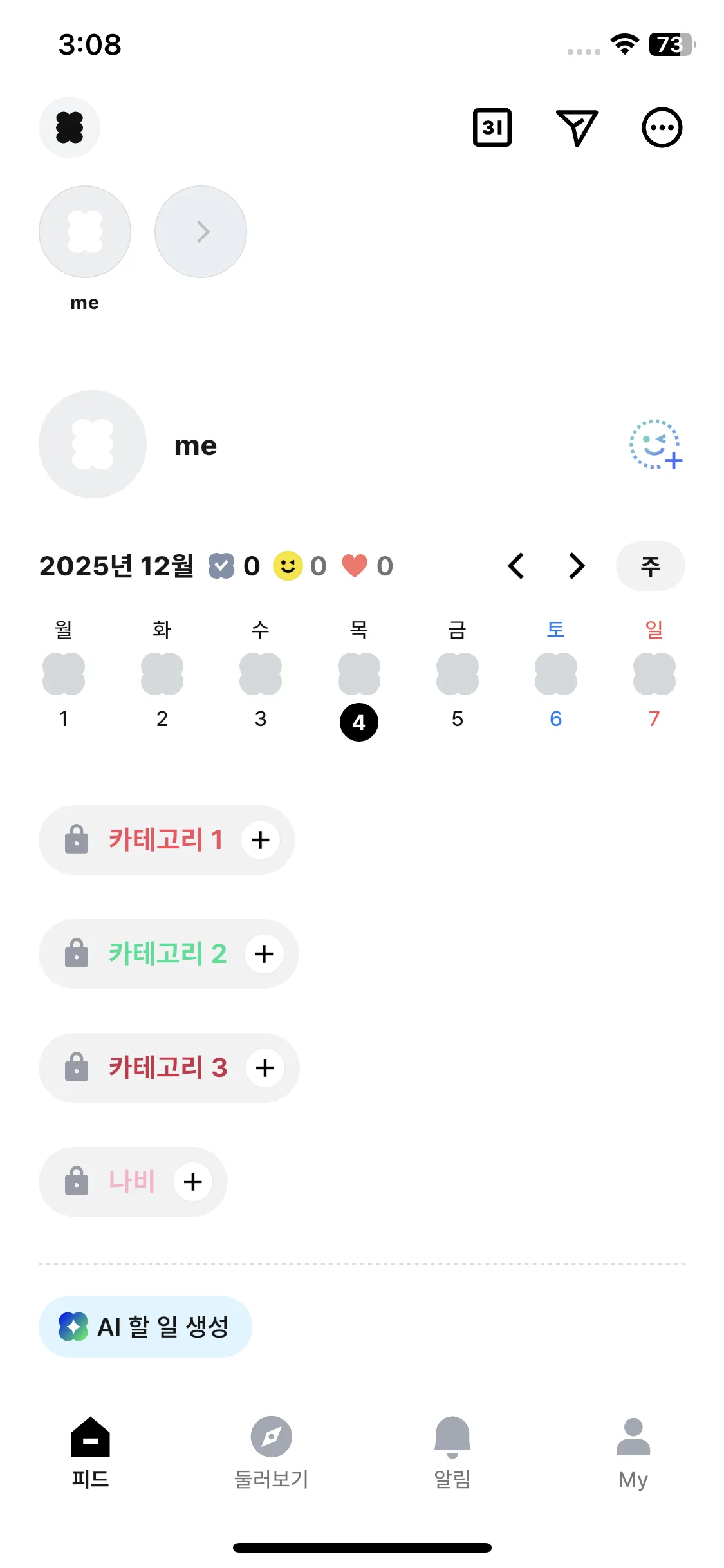Open the friends list arrow circle
Screen dimensions: 724x1568
(201, 232)
